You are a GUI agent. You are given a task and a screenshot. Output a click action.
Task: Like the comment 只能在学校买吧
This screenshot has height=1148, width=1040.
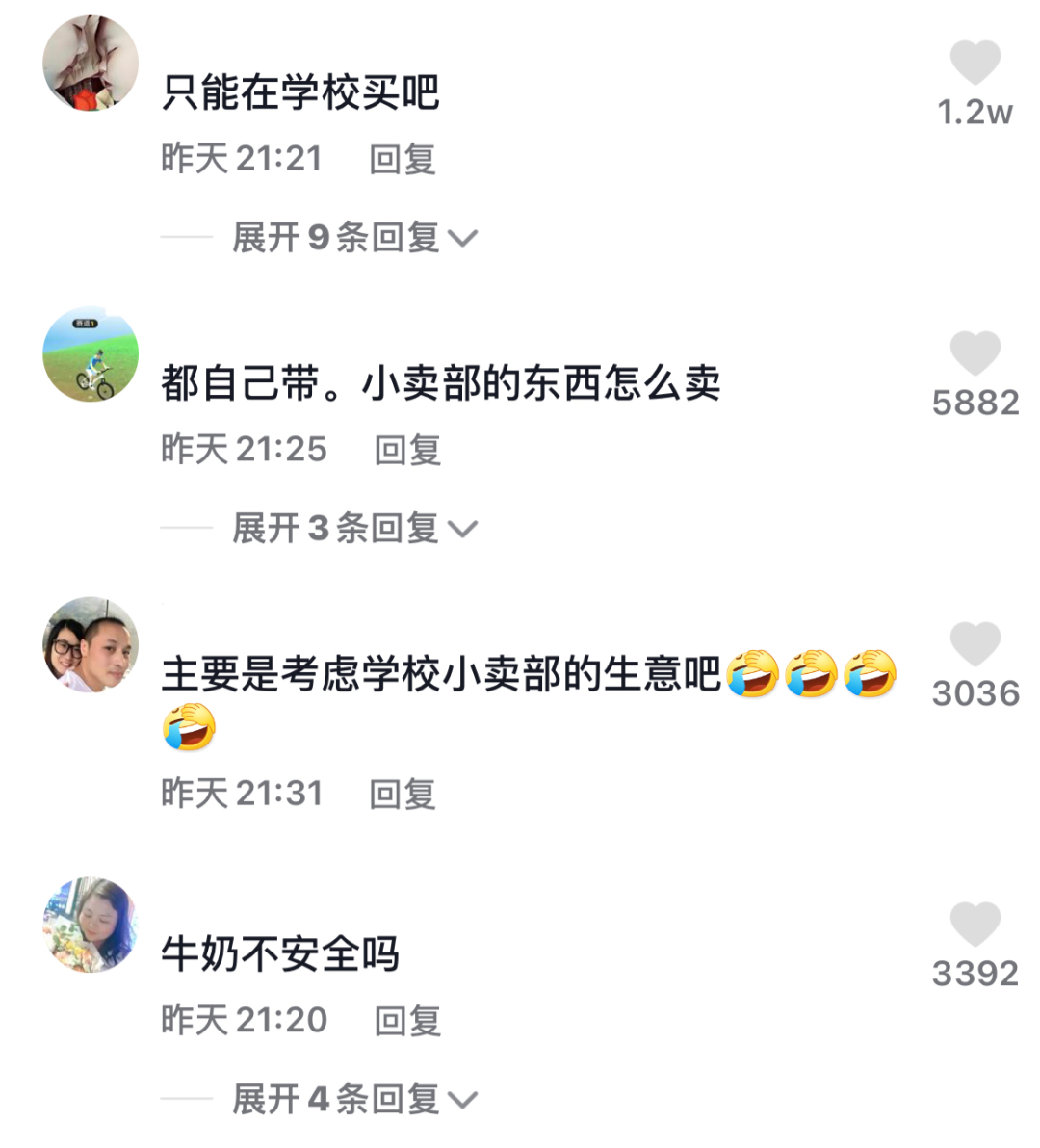pyautogui.click(x=975, y=64)
